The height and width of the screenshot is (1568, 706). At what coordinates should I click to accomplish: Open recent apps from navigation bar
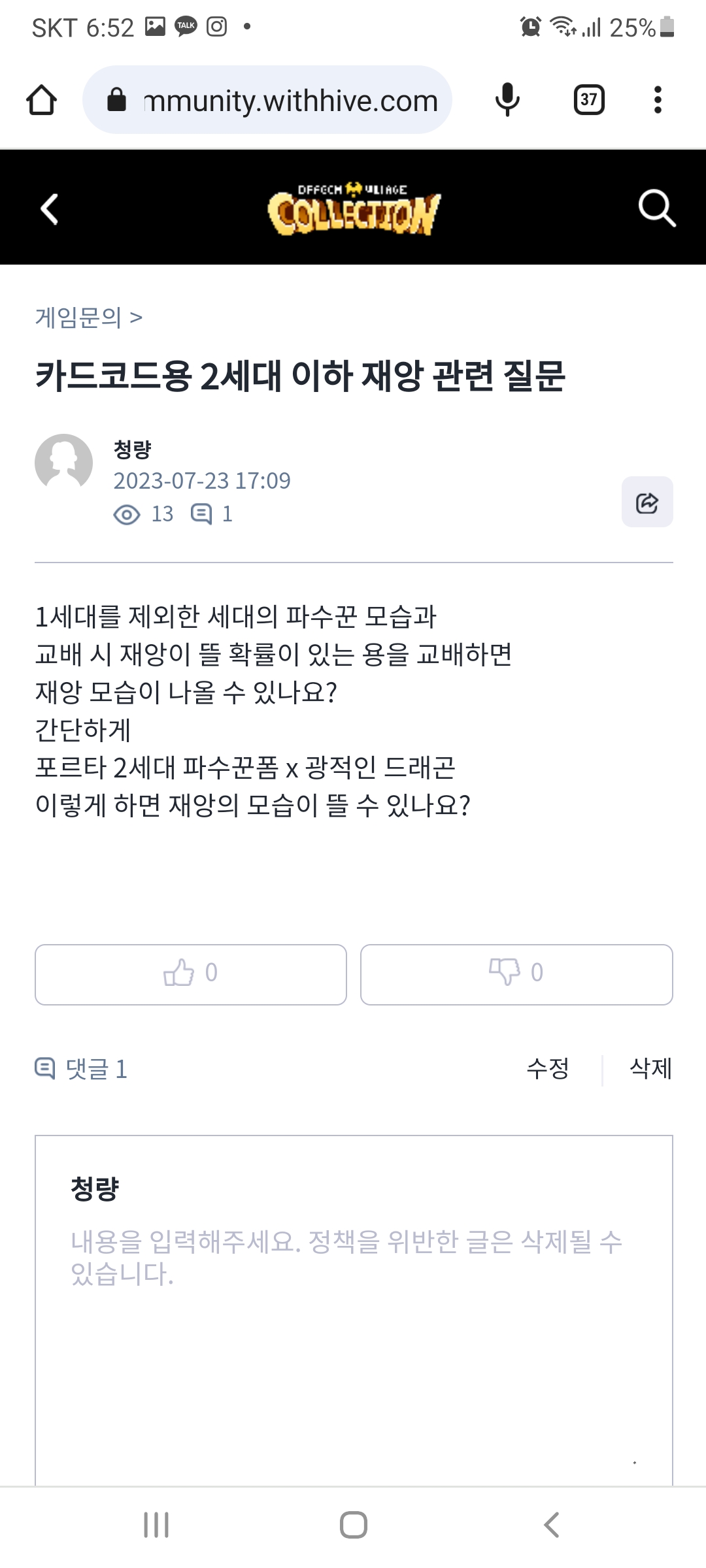156,1525
